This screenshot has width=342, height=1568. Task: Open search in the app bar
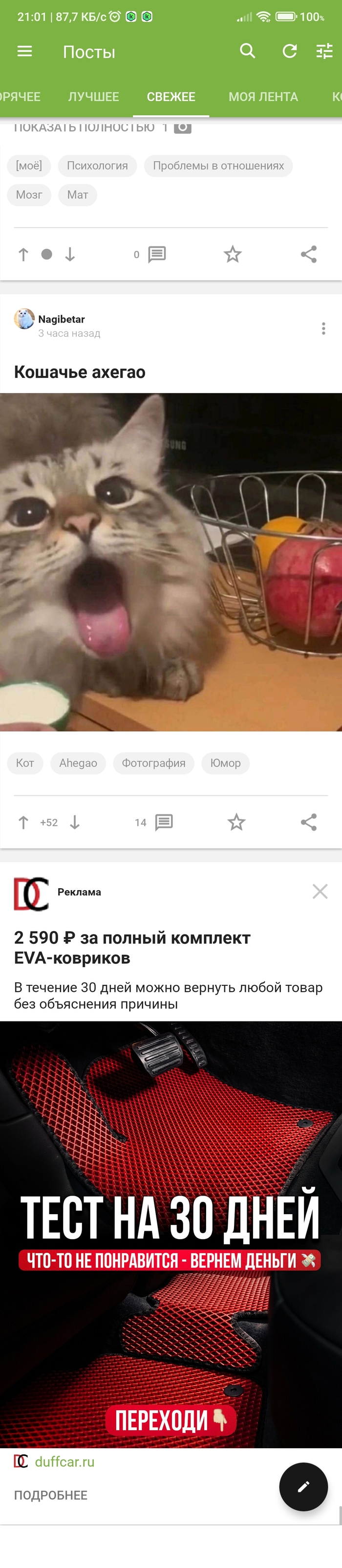pyautogui.click(x=247, y=51)
